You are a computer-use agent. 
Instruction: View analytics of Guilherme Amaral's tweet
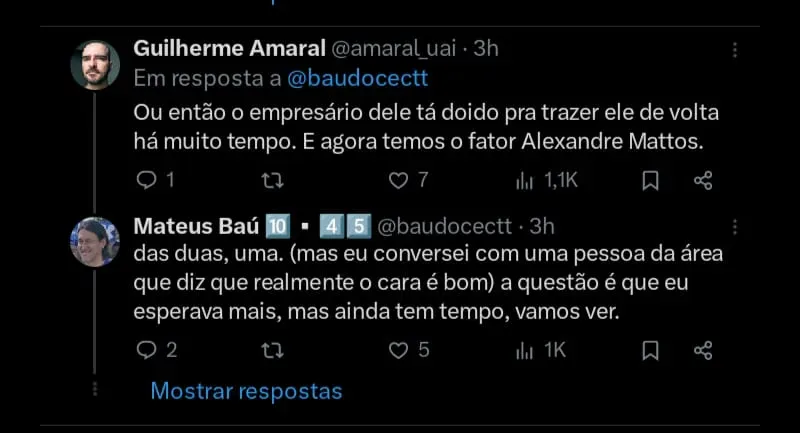click(525, 180)
